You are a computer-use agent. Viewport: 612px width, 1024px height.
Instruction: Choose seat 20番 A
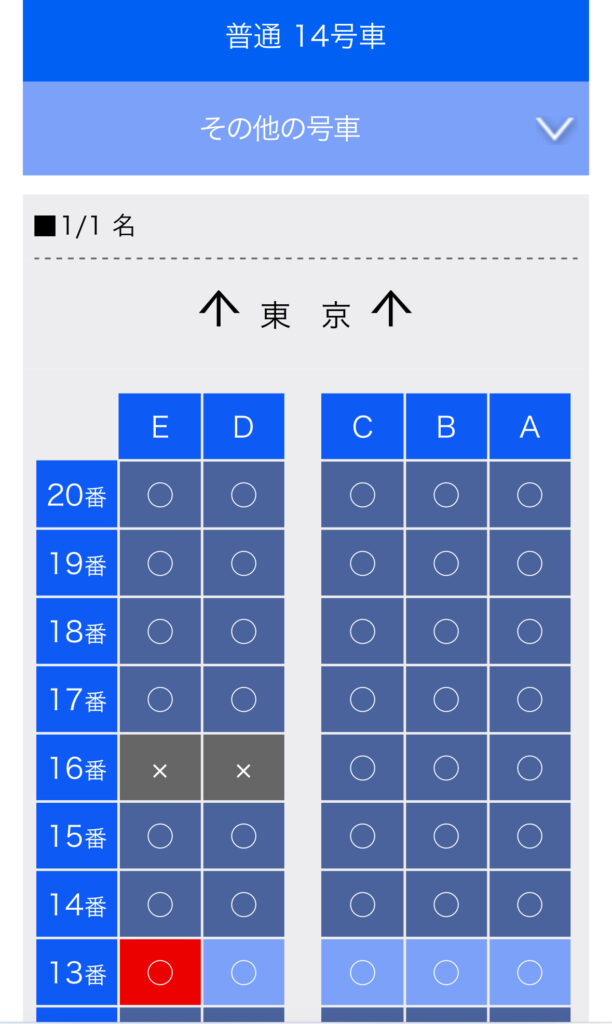pyautogui.click(x=530, y=495)
